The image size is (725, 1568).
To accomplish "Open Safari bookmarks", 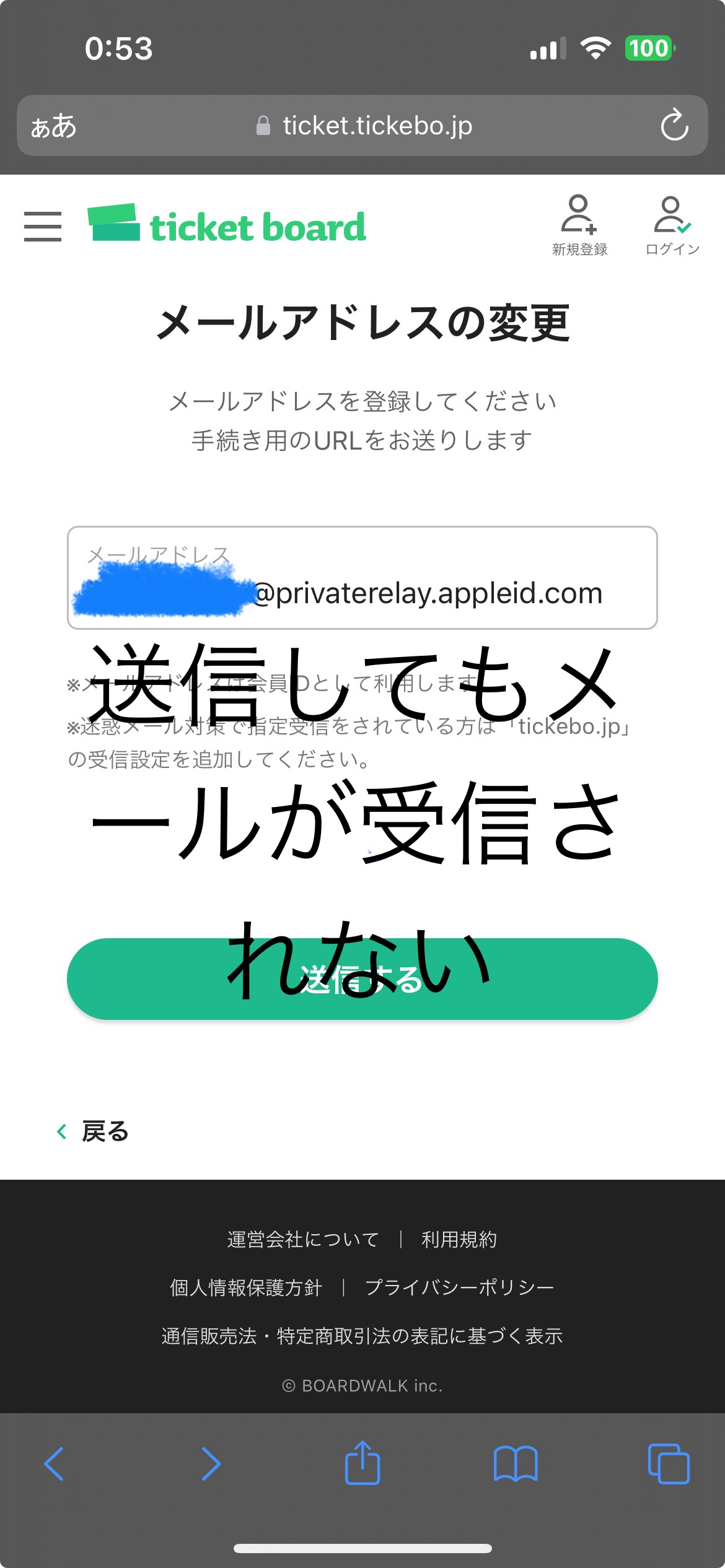I will point(516,1463).
